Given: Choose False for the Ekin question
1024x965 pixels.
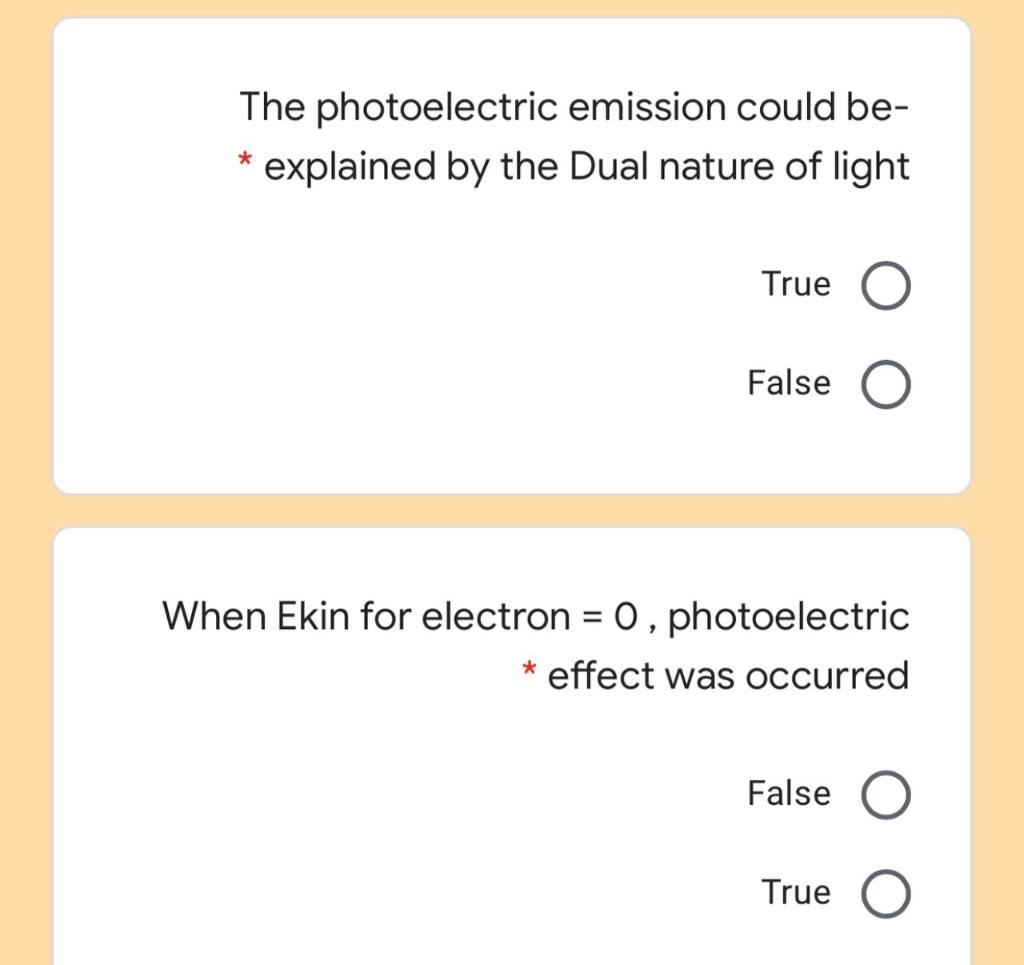Looking at the screenshot, I should coord(885,796).
